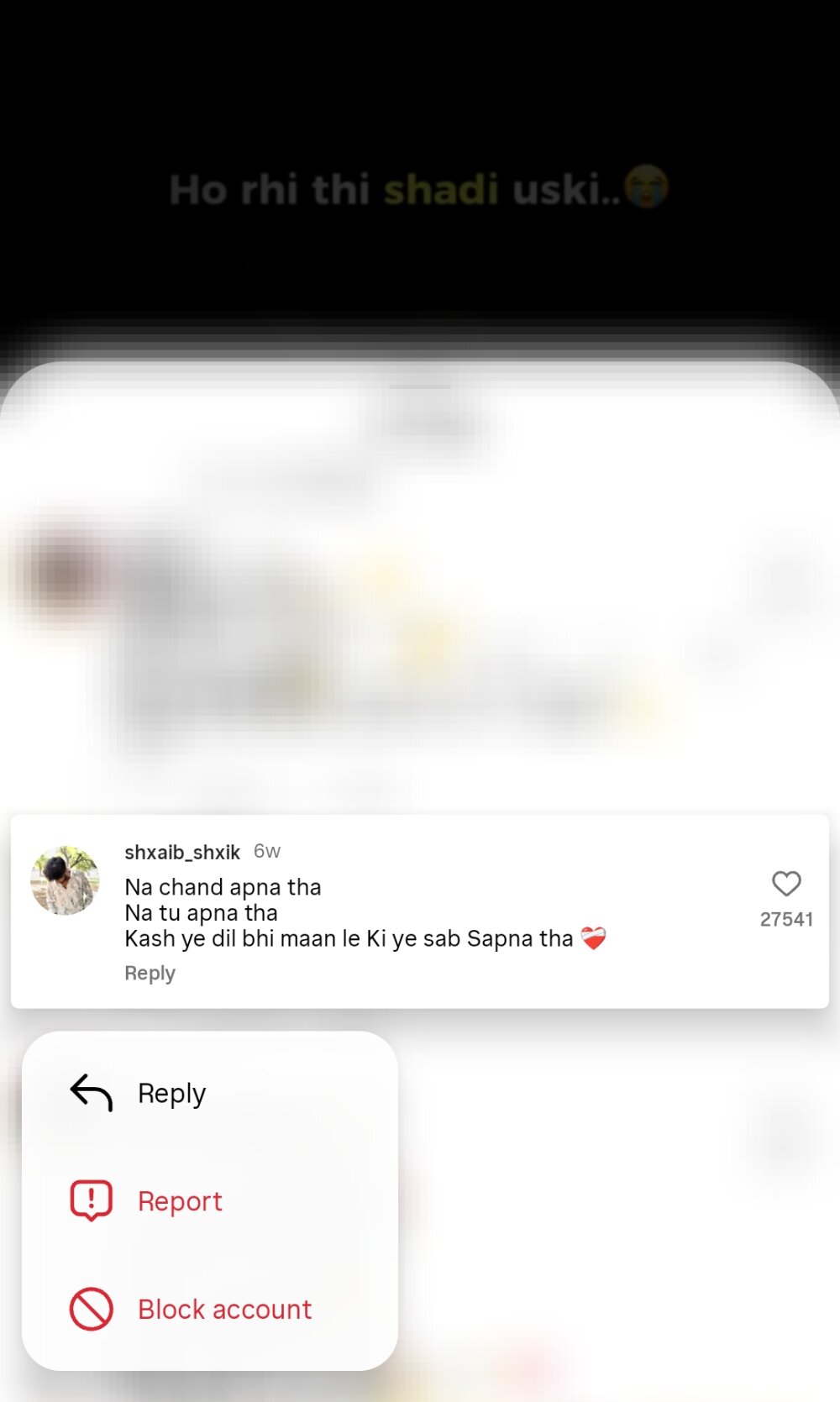Select Block account
This screenshot has height=1402, width=840.
pyautogui.click(x=224, y=1309)
